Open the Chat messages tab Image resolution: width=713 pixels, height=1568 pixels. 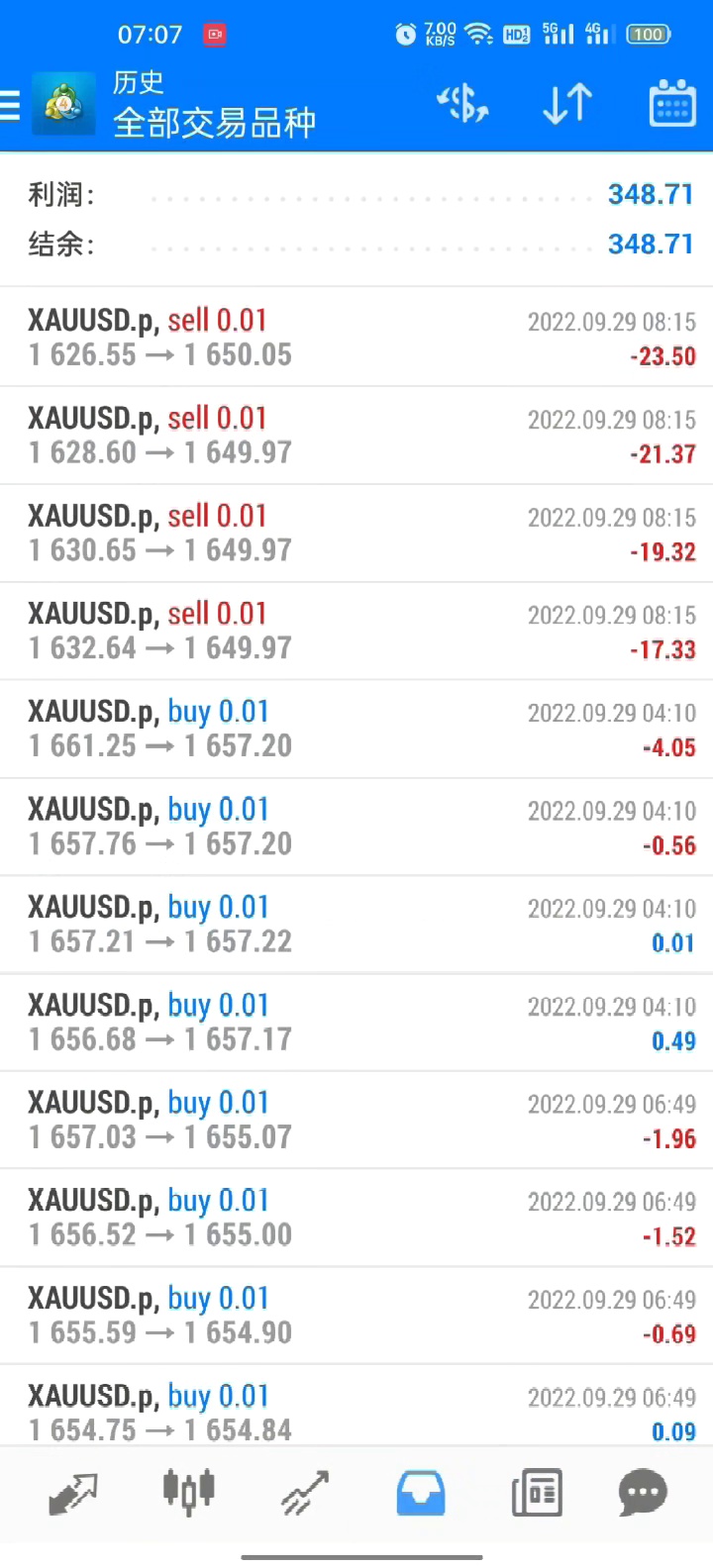(643, 1494)
